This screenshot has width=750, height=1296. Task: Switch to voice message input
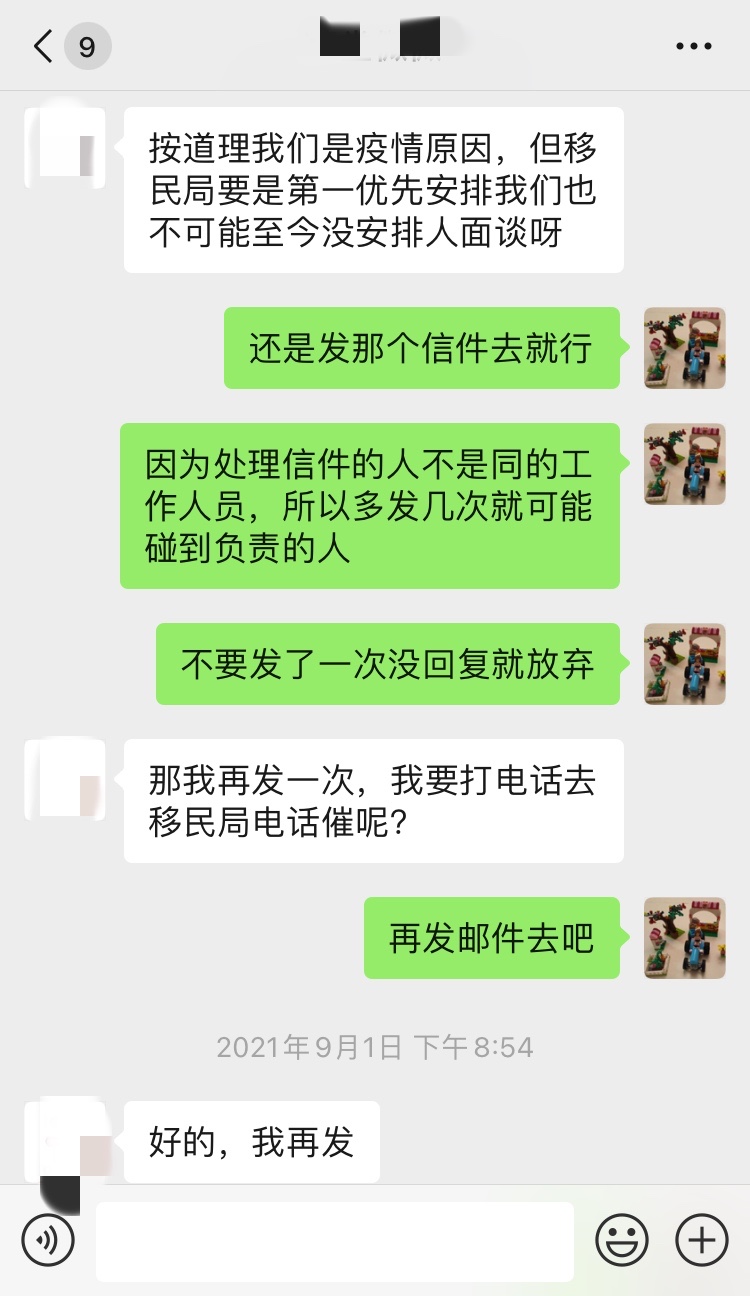pos(48,1241)
